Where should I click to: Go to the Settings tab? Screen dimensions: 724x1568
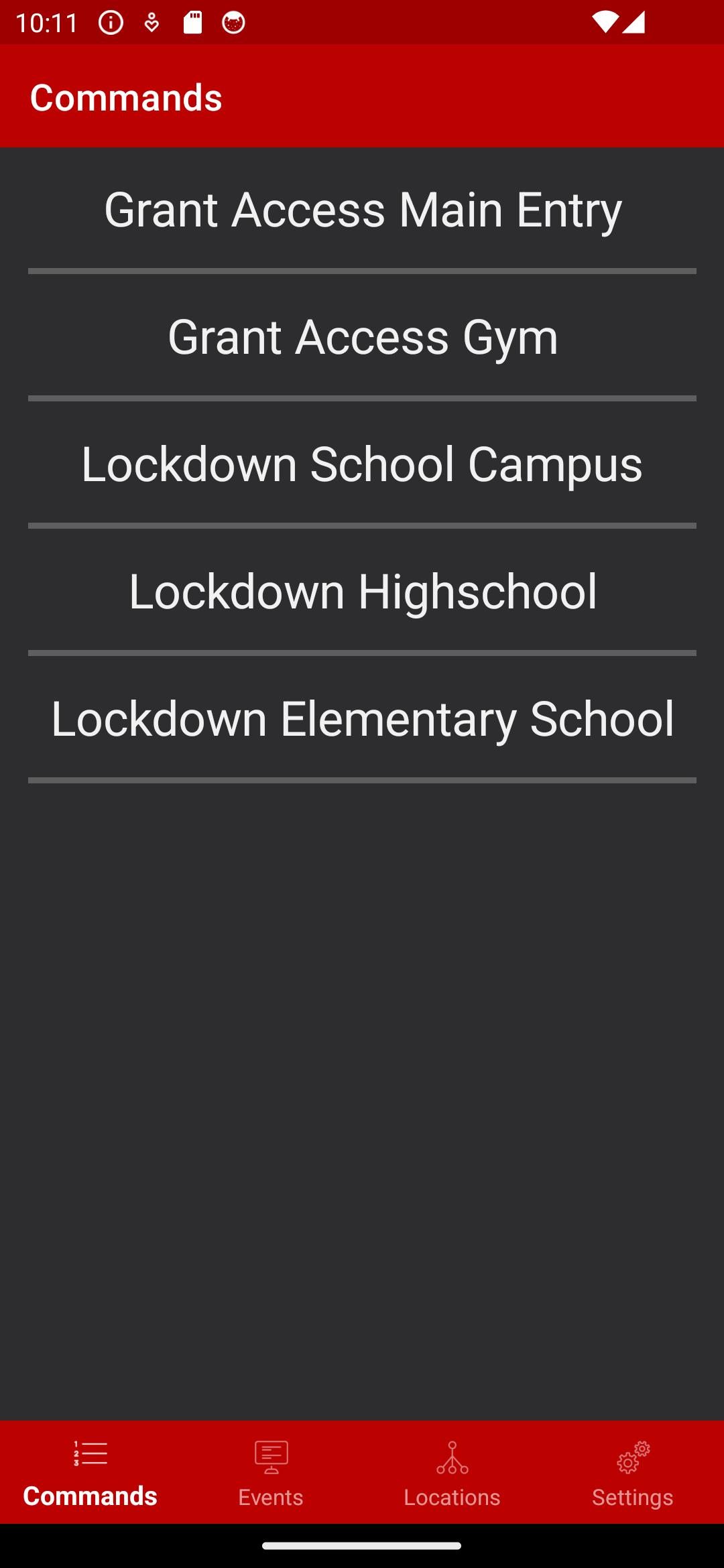(633, 1472)
